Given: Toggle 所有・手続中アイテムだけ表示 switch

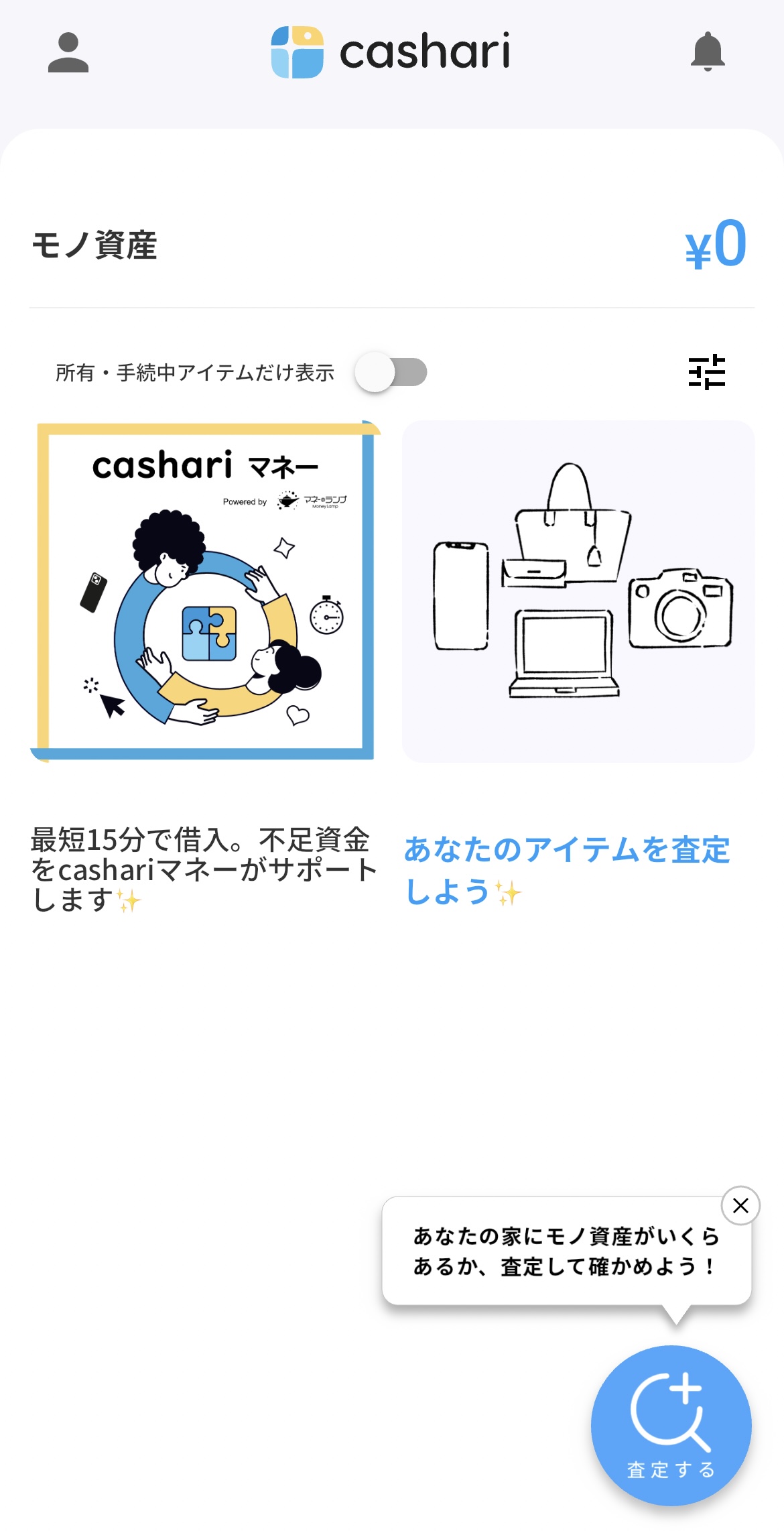Looking at the screenshot, I should pos(391,373).
